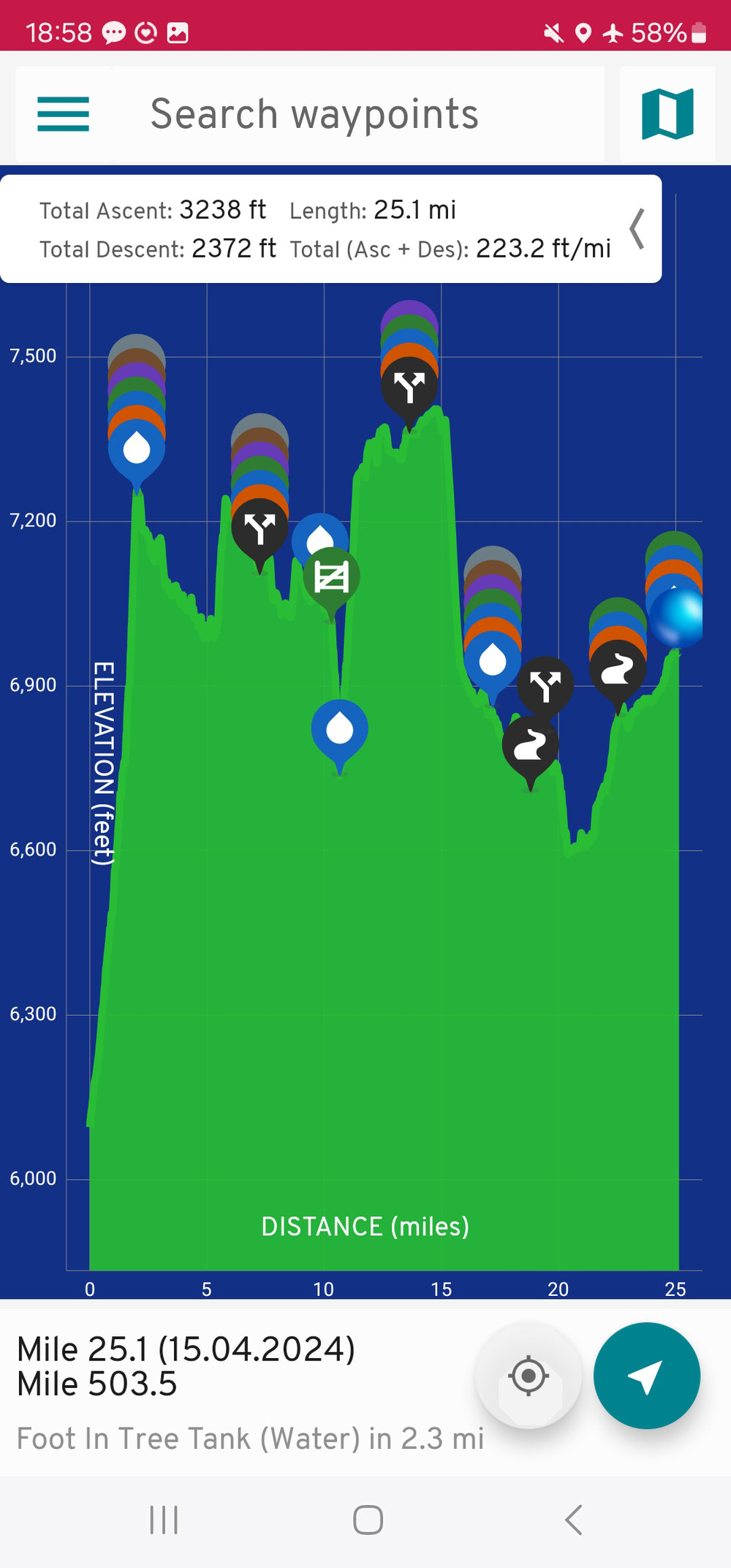
Task: Go back using system navigation
Action: tap(574, 1520)
